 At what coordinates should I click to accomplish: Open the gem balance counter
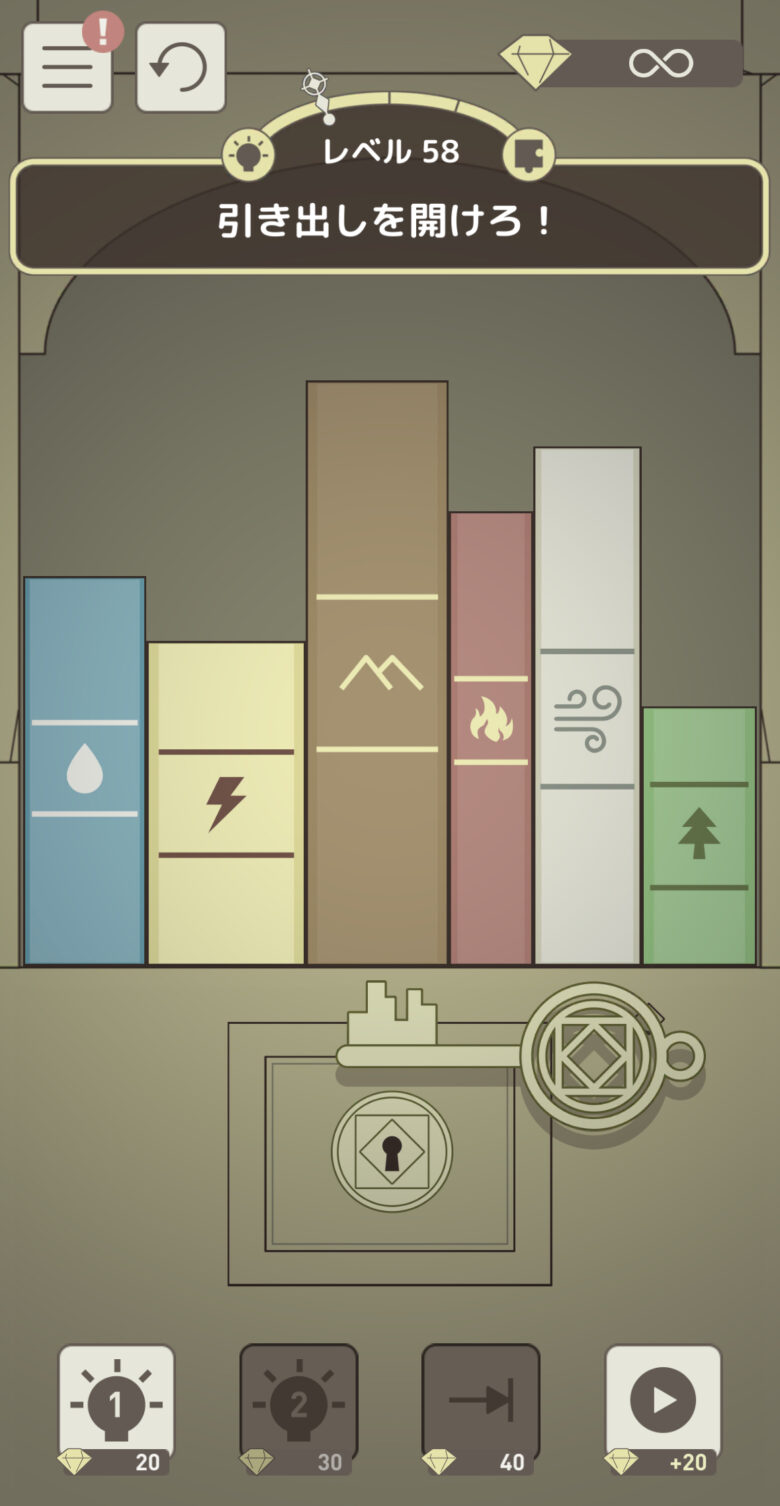tap(622, 63)
